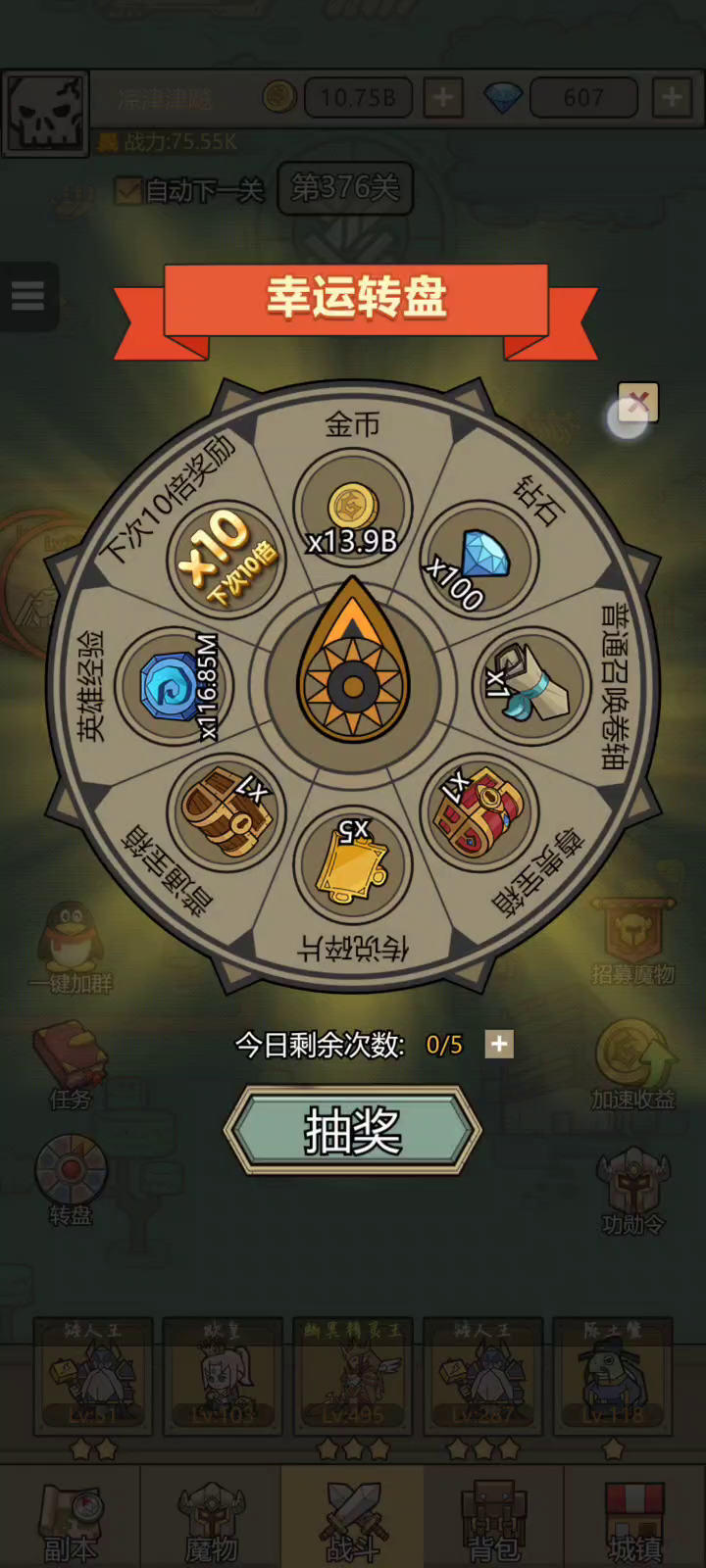This screenshot has height=1568, width=706.
Task: Add more spins with the plus beside 今日剩余次数
Action: [499, 1045]
